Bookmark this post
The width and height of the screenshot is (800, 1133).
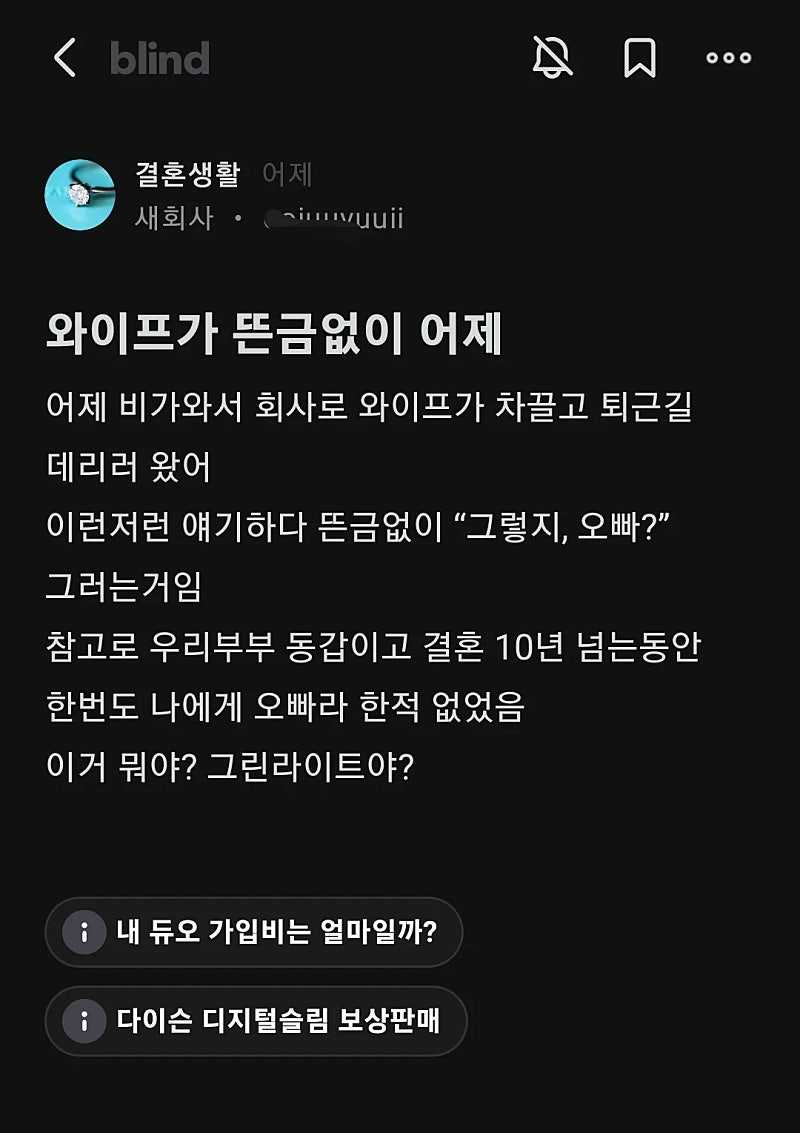(x=640, y=58)
